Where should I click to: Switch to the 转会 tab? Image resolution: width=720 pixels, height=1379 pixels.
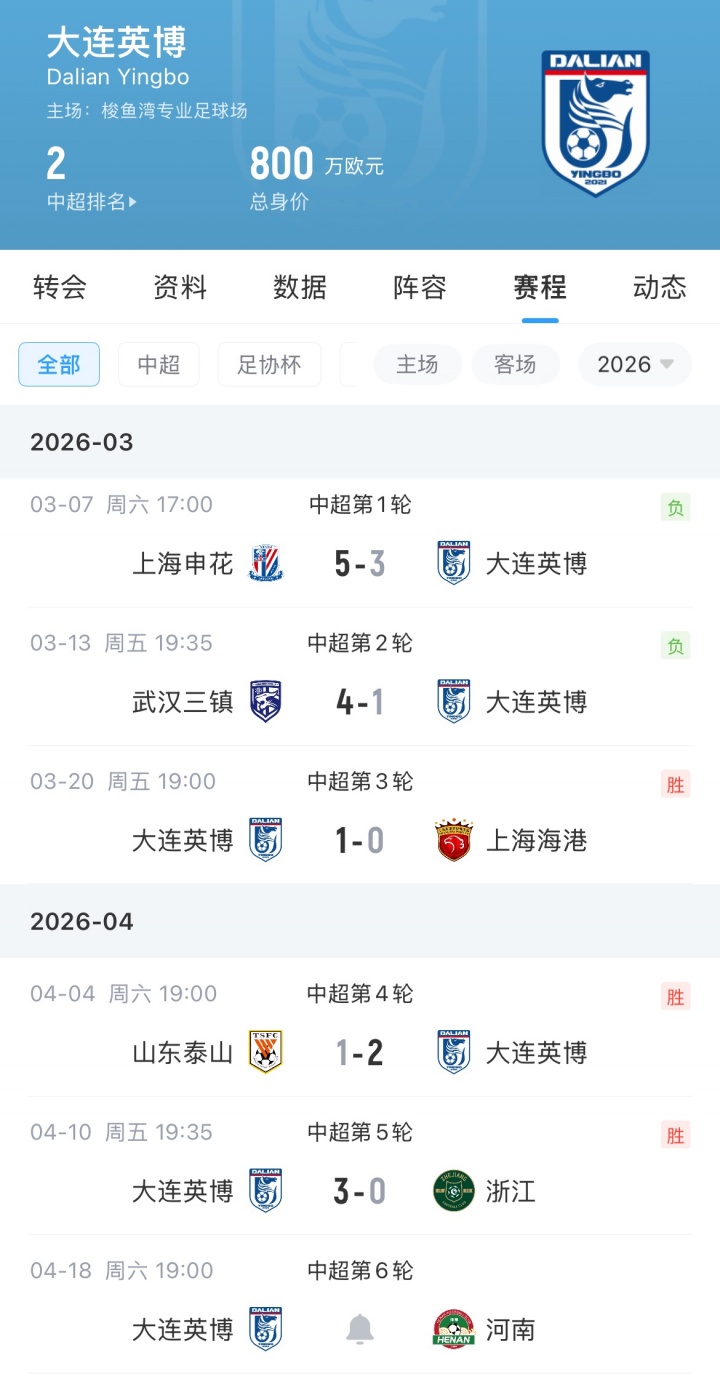coord(60,288)
